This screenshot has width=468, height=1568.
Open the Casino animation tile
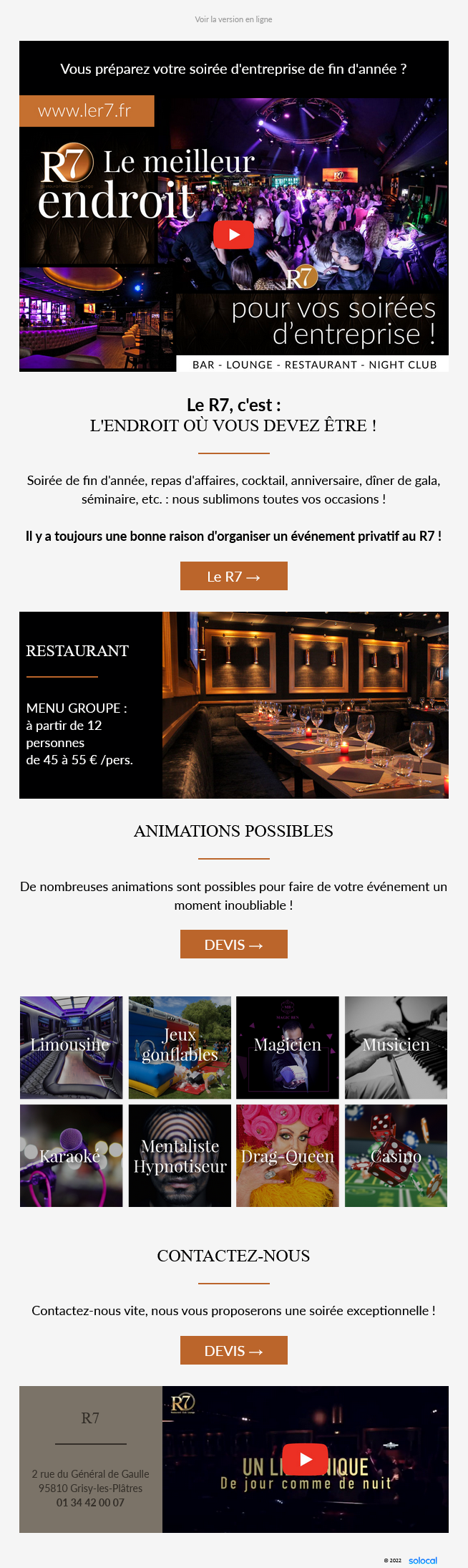pos(396,1155)
